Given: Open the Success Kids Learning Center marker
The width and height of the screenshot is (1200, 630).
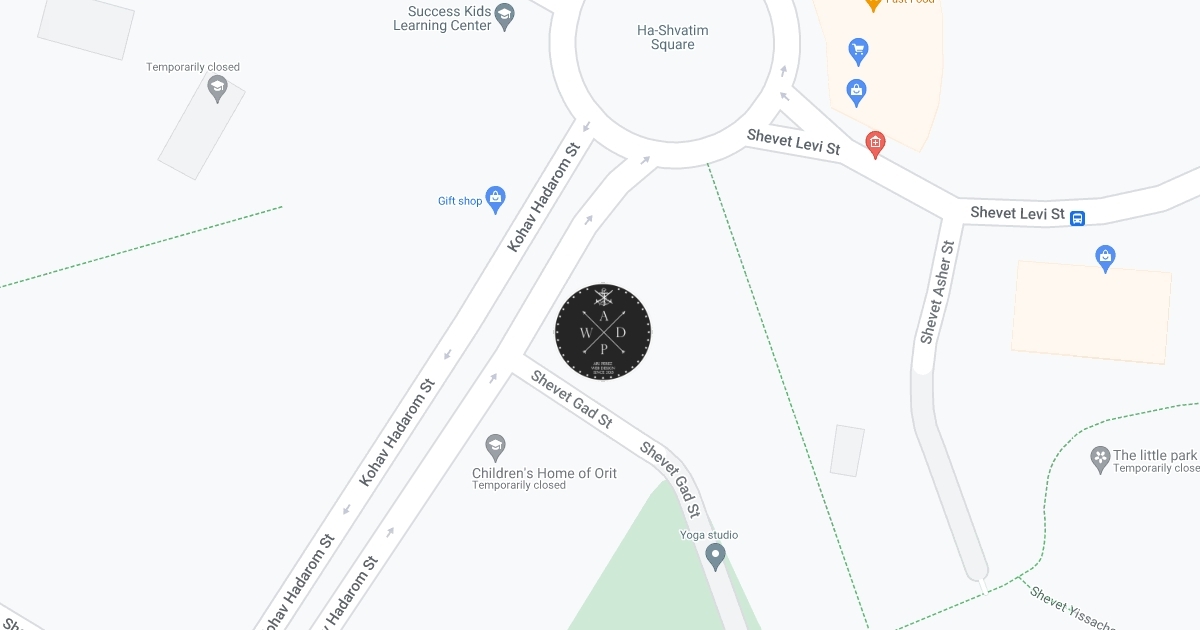Looking at the screenshot, I should pos(505,16).
